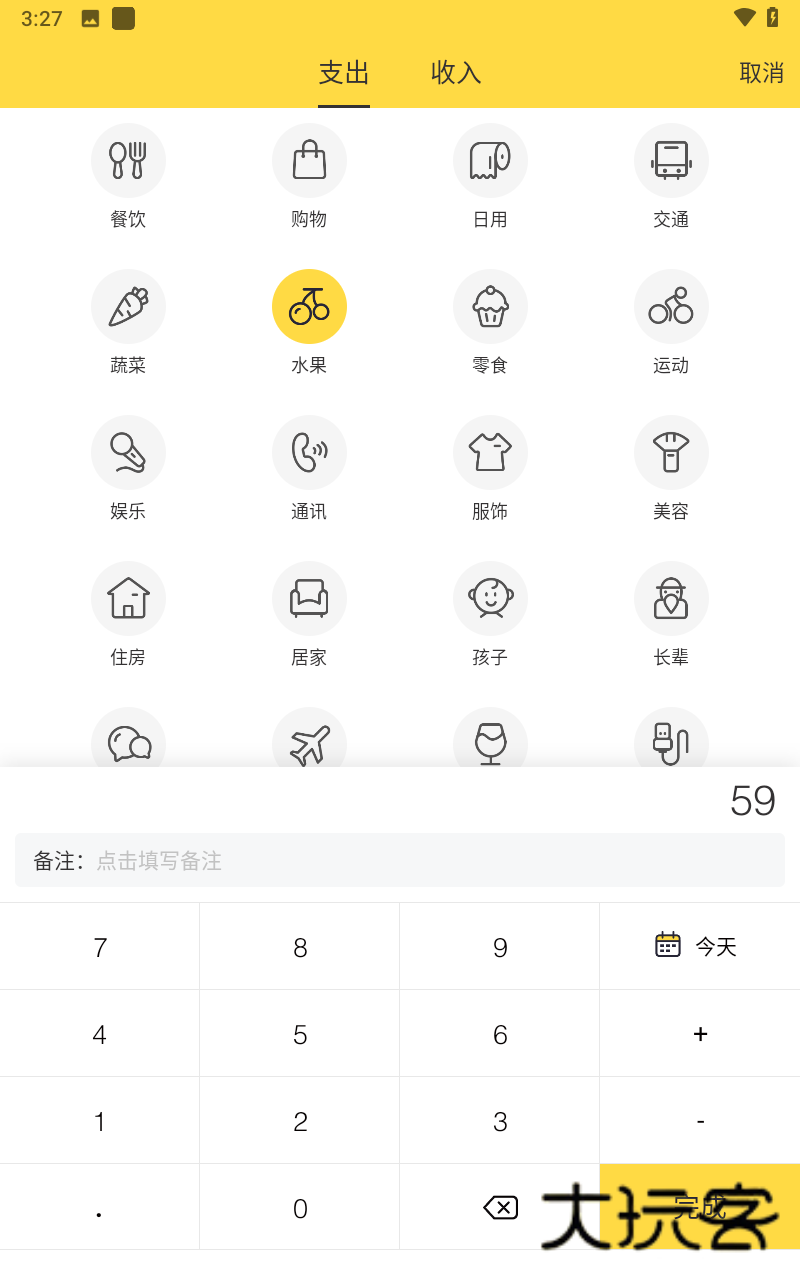
Task: Select the 住房 housing house icon
Action: coord(128,598)
